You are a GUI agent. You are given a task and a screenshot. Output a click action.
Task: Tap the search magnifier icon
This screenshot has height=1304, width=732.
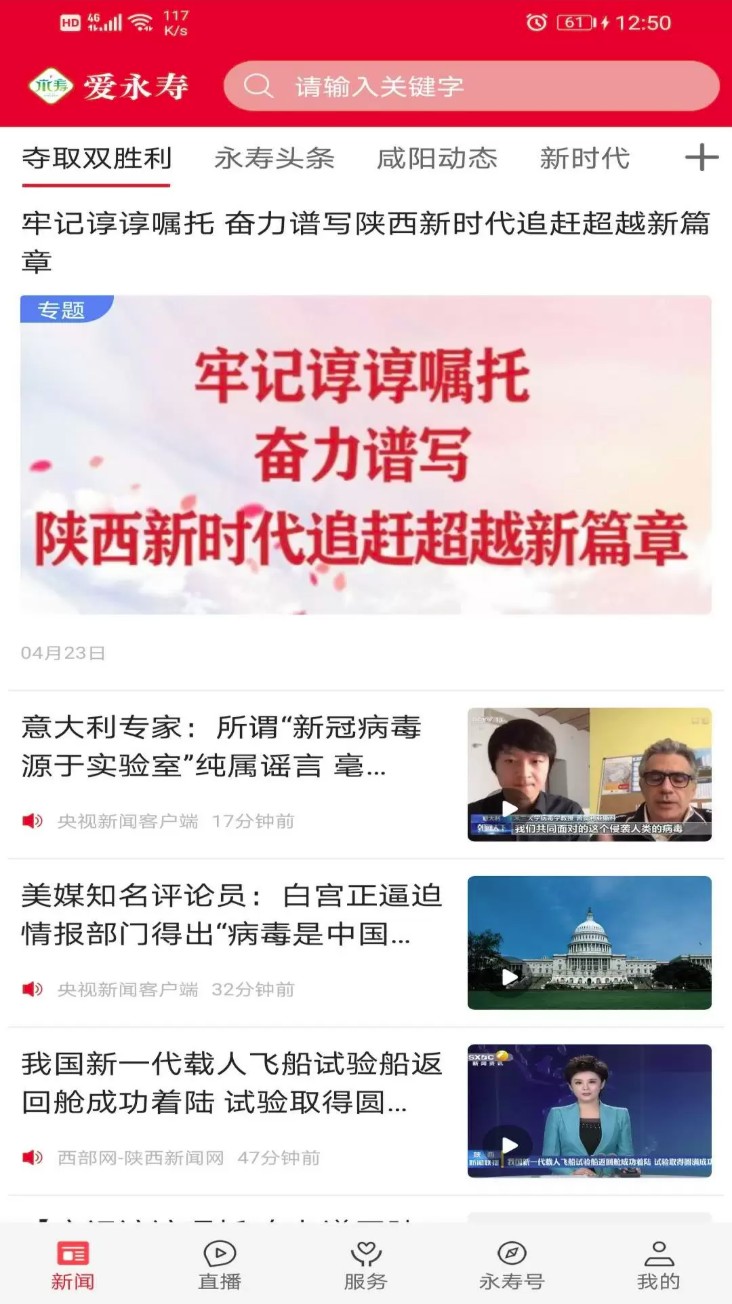click(260, 86)
